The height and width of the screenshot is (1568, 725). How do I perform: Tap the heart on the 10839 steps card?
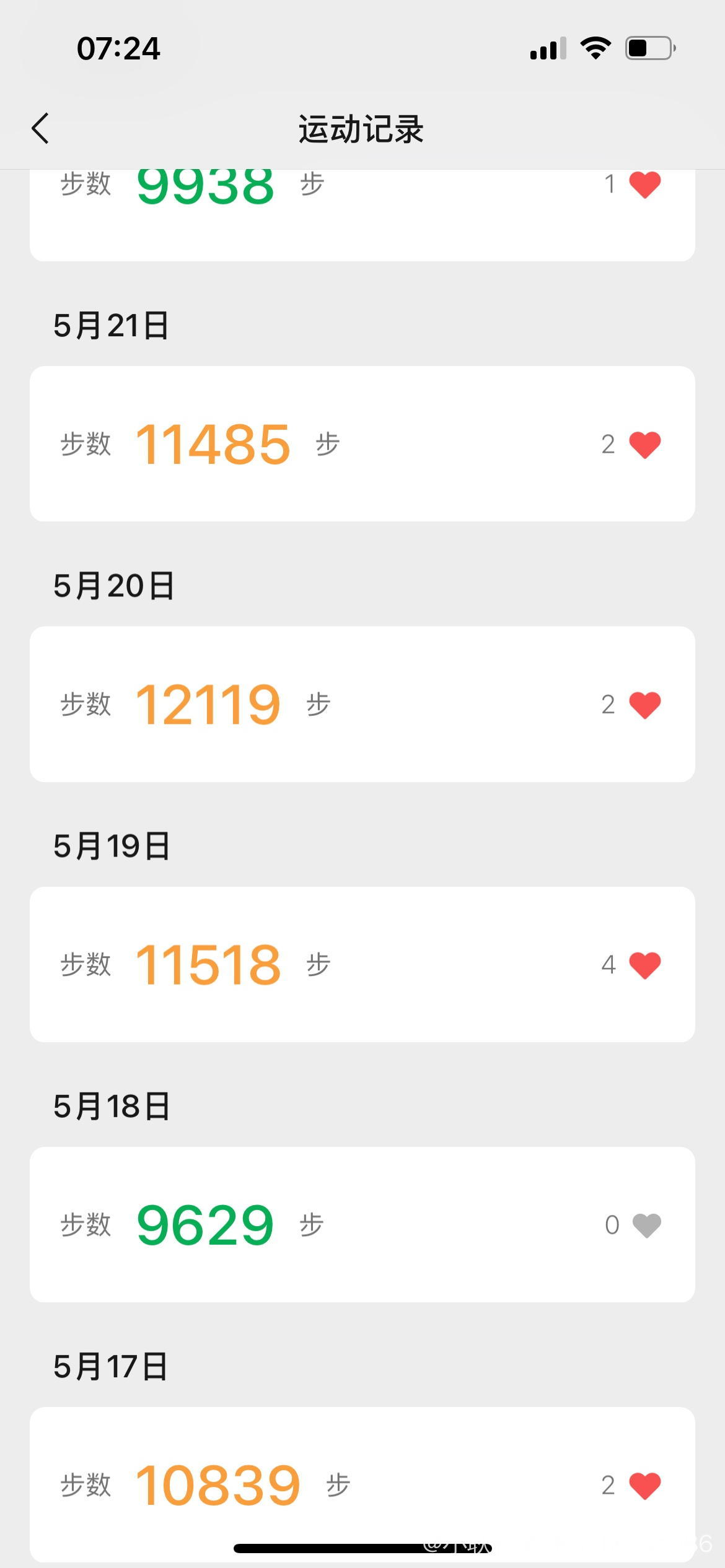coord(645,1486)
